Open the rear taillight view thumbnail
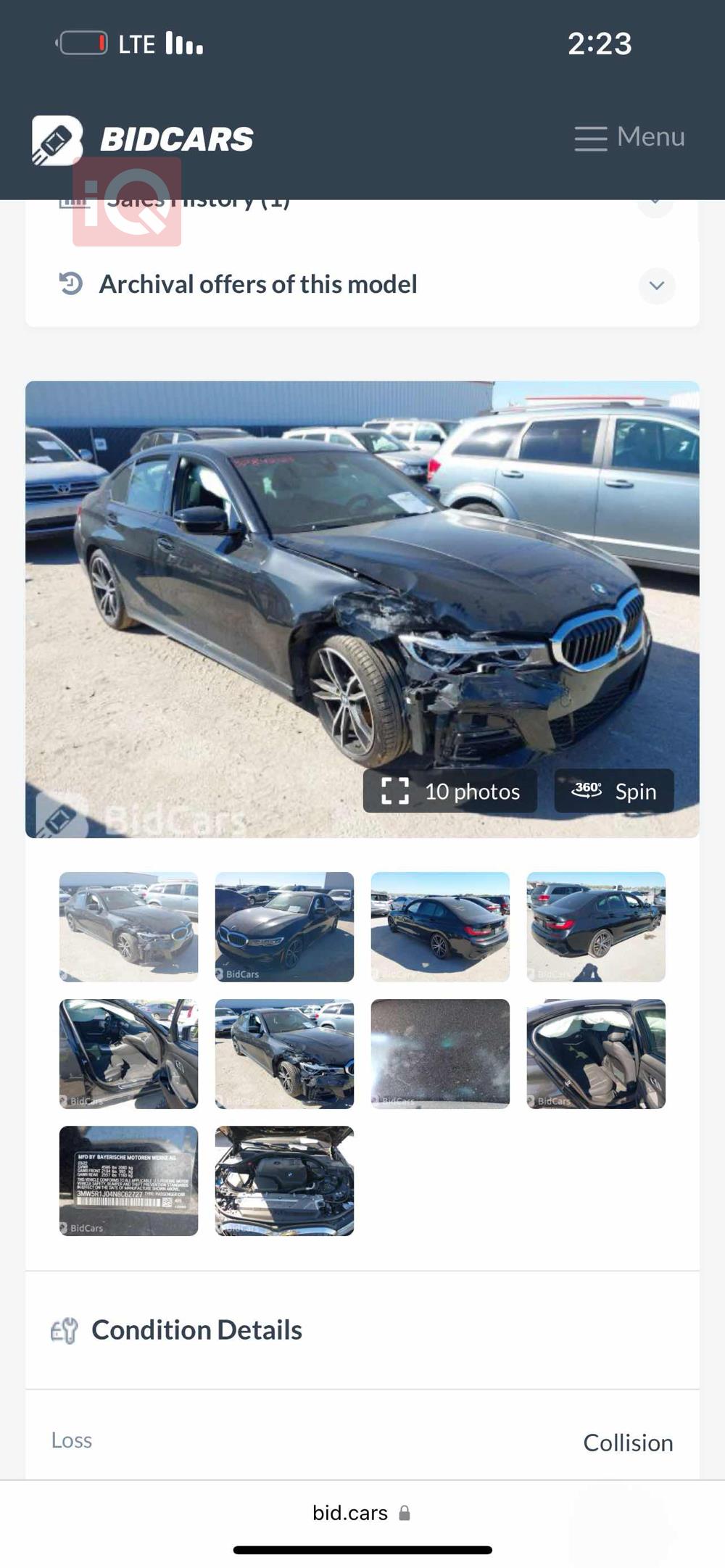 [x=595, y=926]
